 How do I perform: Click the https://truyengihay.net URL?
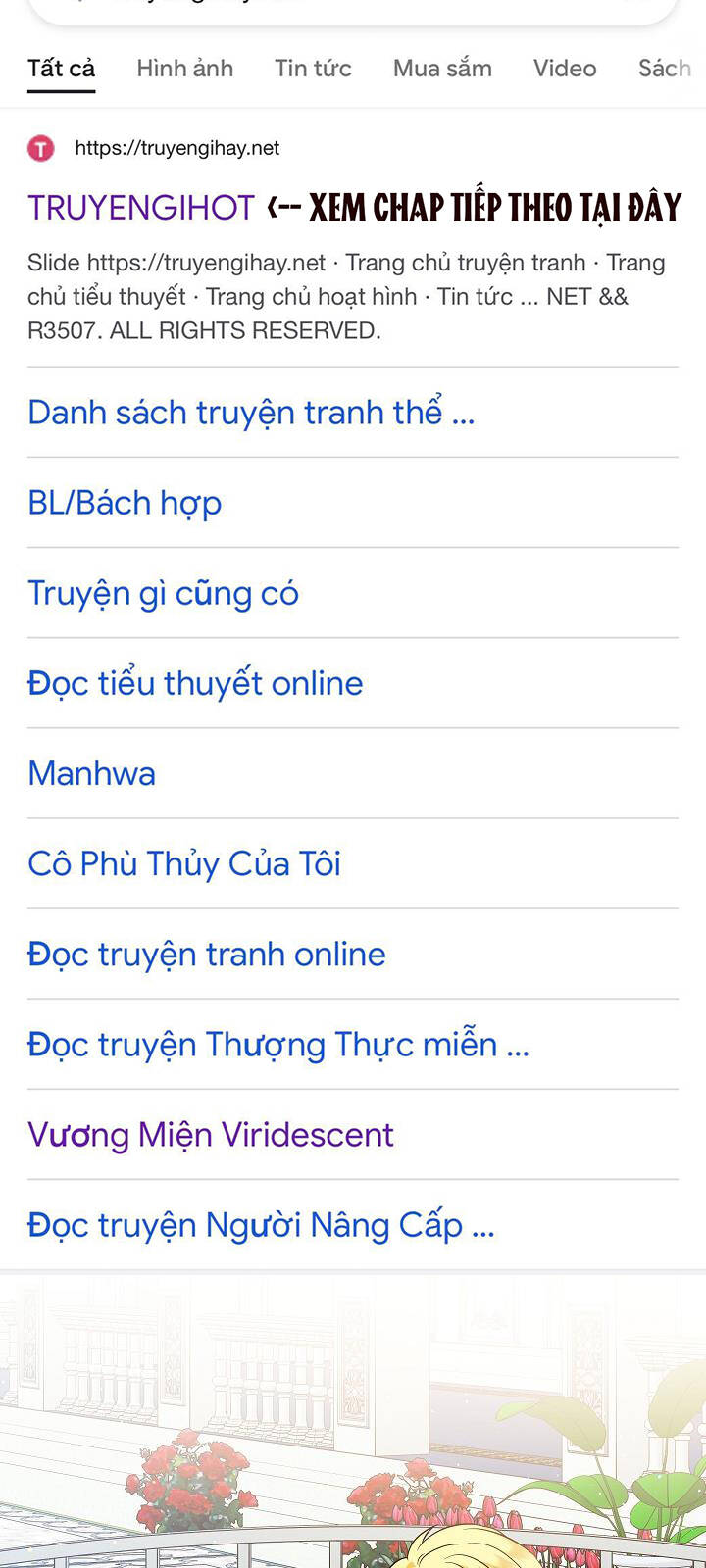[x=176, y=148]
